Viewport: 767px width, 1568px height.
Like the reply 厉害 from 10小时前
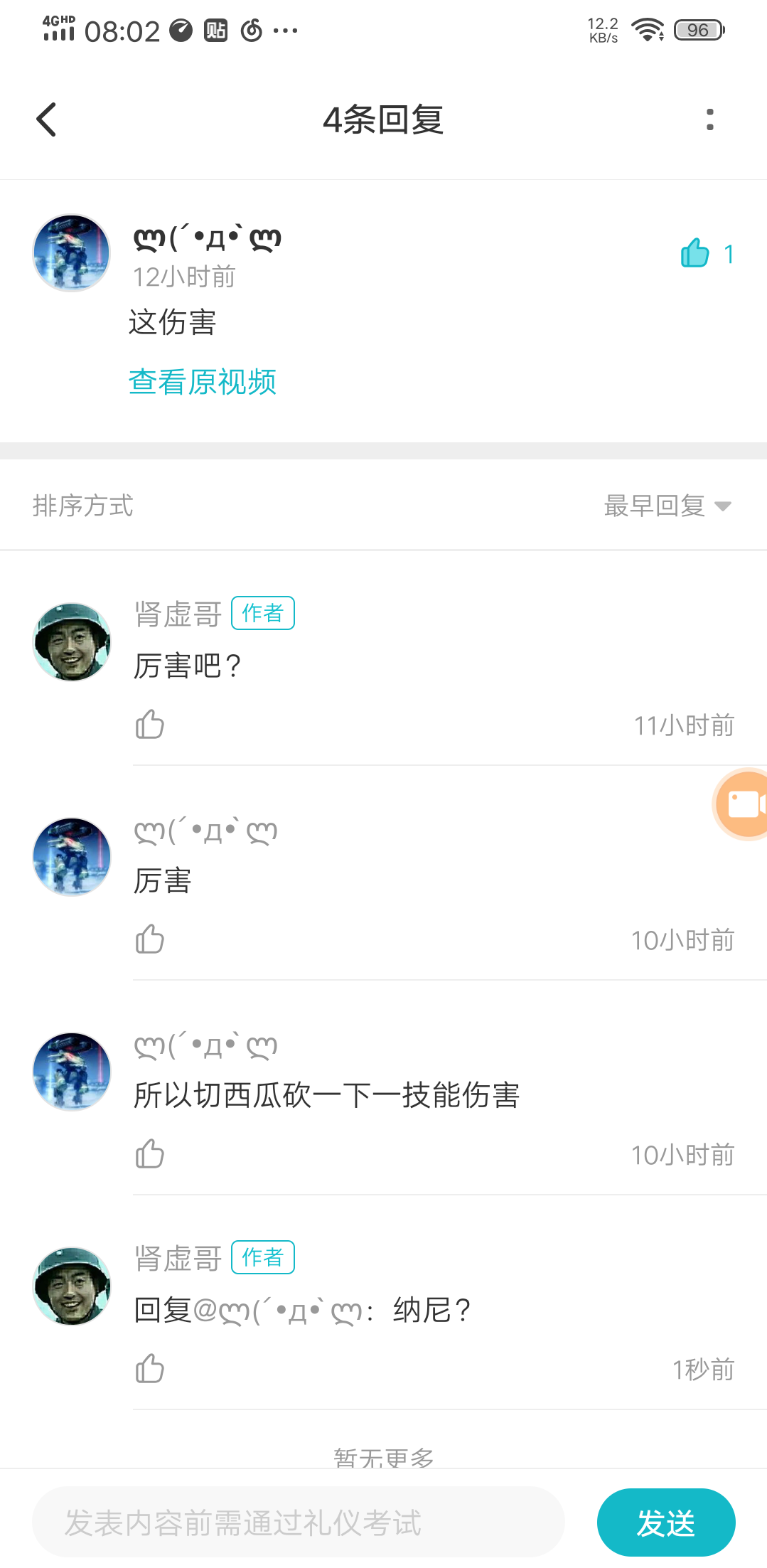149,939
